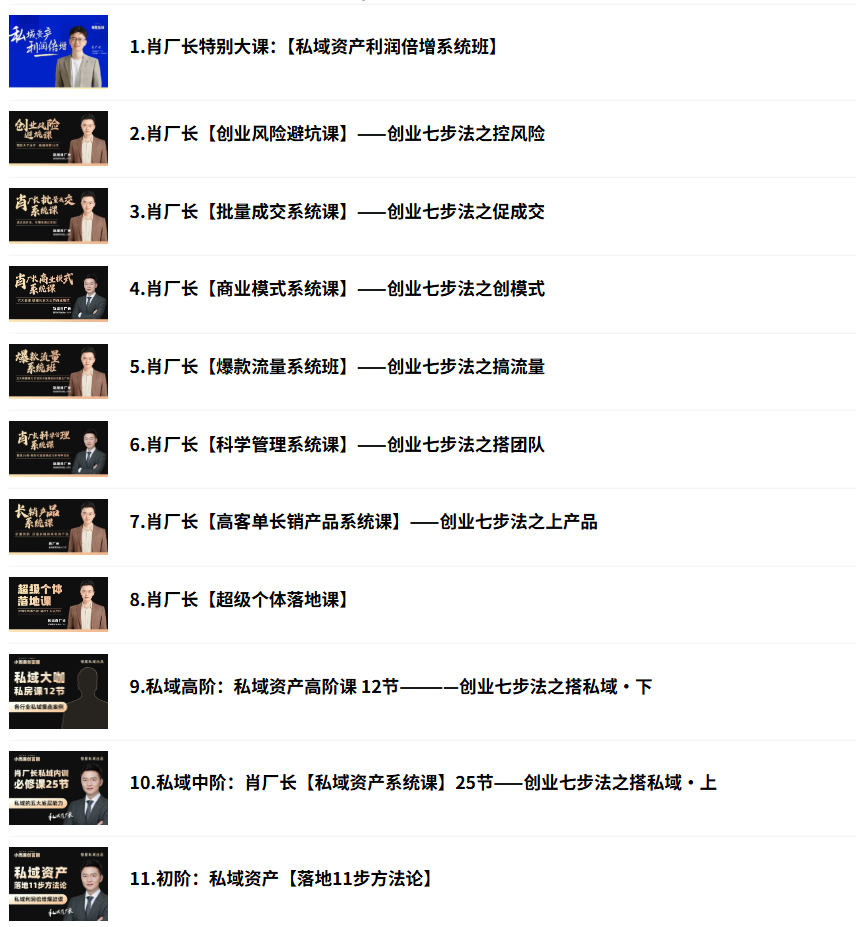Open 私域资产利润倍增系统班 special course
The width and height of the screenshot is (856, 927).
click(x=313, y=47)
